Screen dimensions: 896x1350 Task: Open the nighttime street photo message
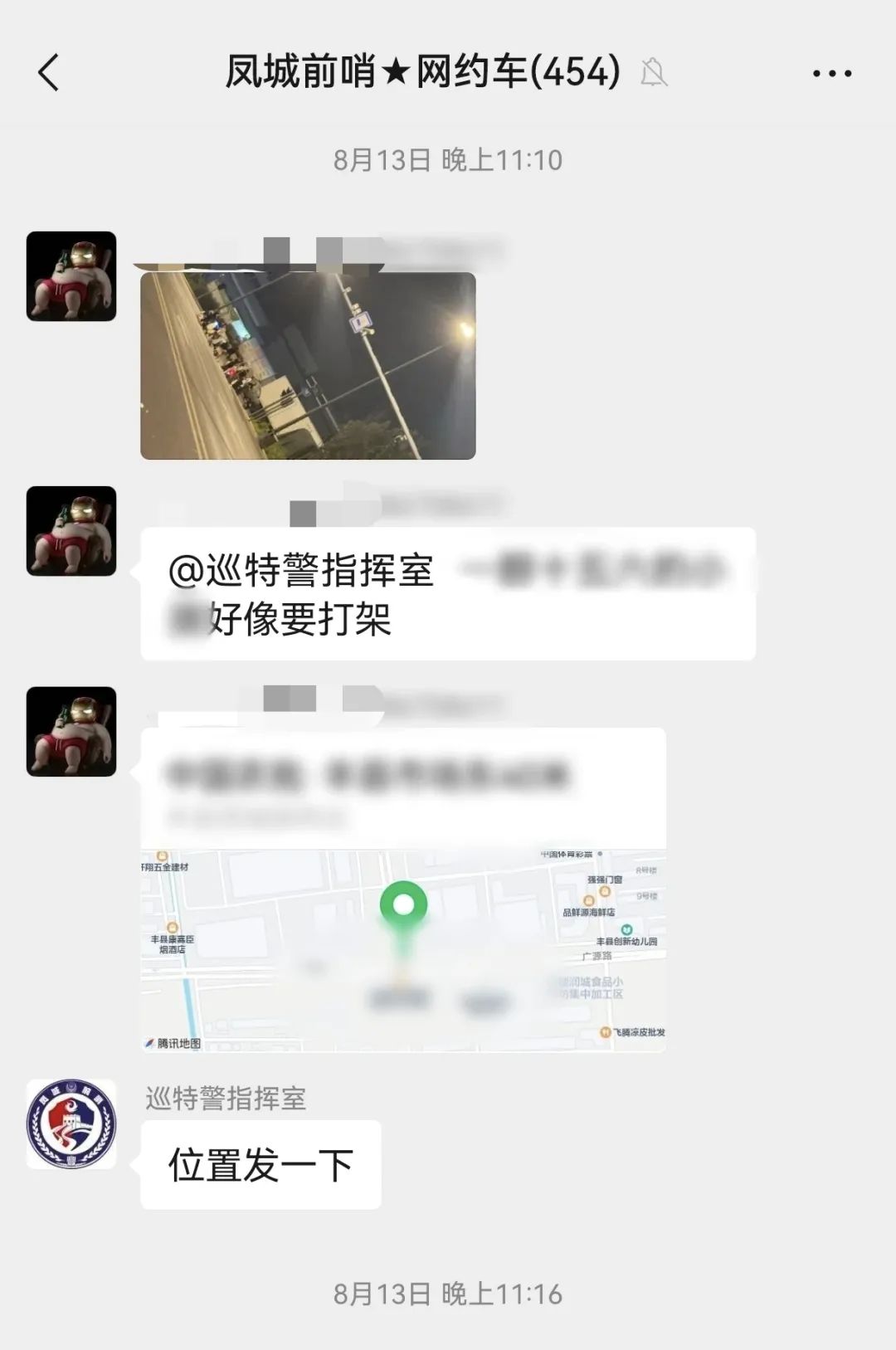pyautogui.click(x=308, y=365)
